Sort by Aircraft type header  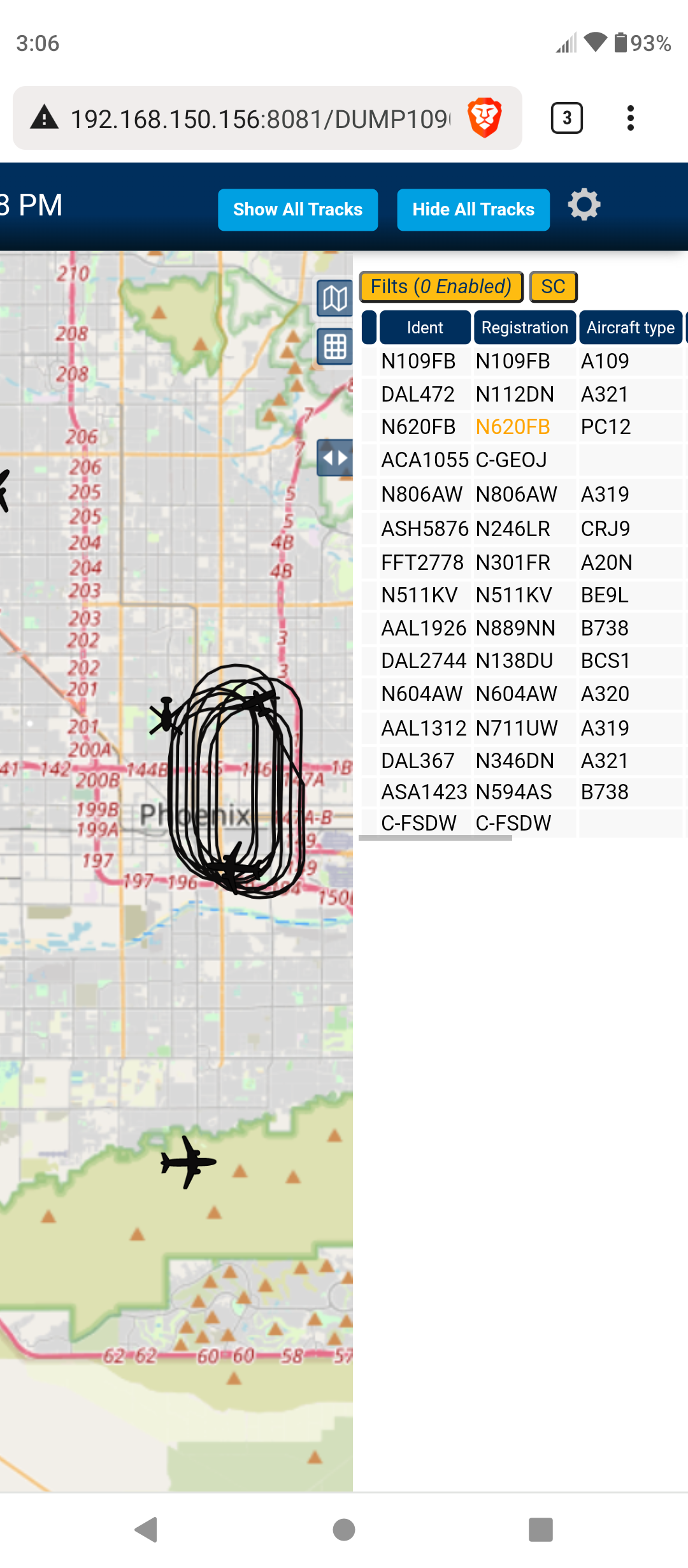(x=630, y=328)
